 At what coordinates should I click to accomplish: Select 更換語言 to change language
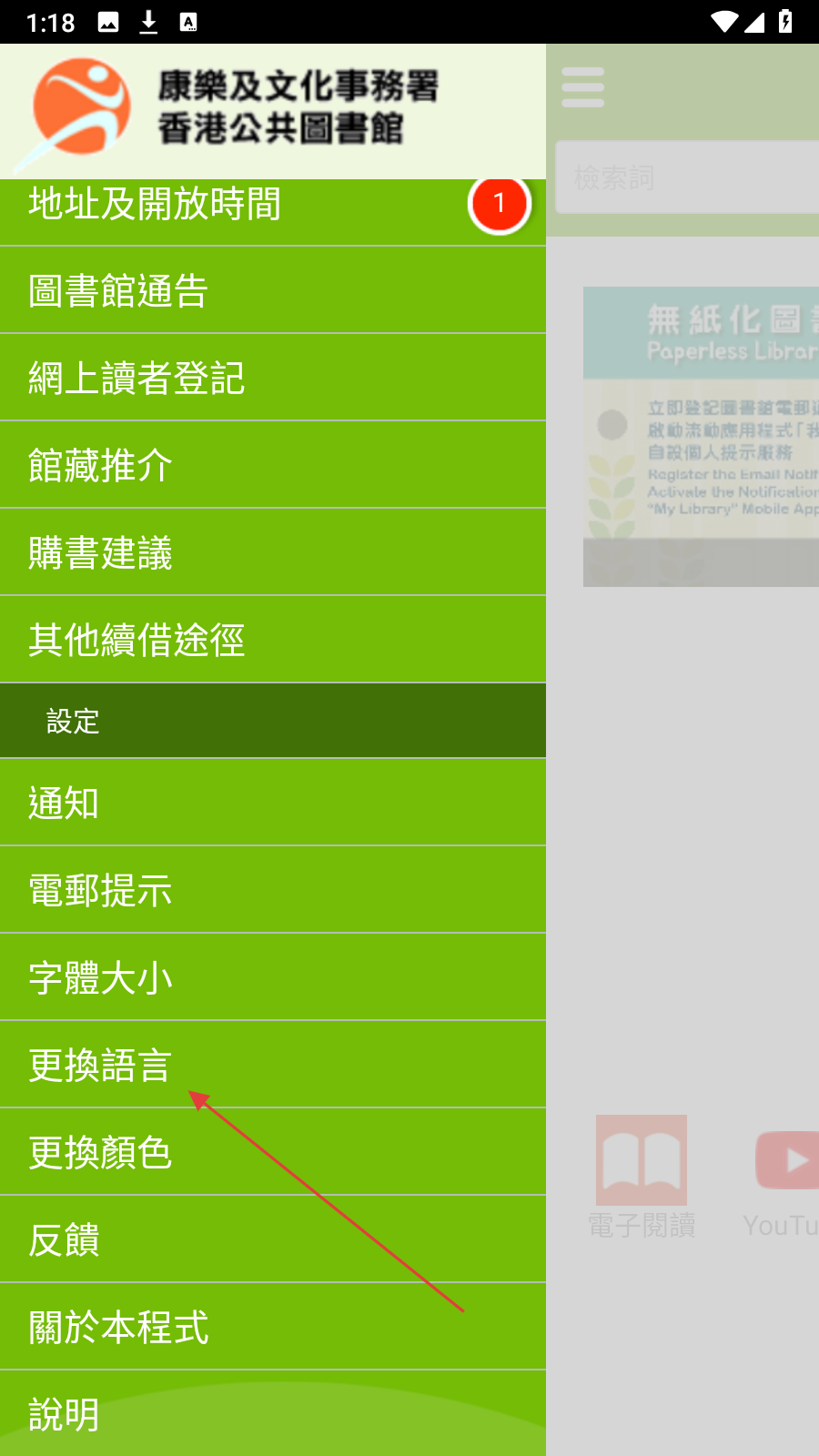click(273, 1065)
